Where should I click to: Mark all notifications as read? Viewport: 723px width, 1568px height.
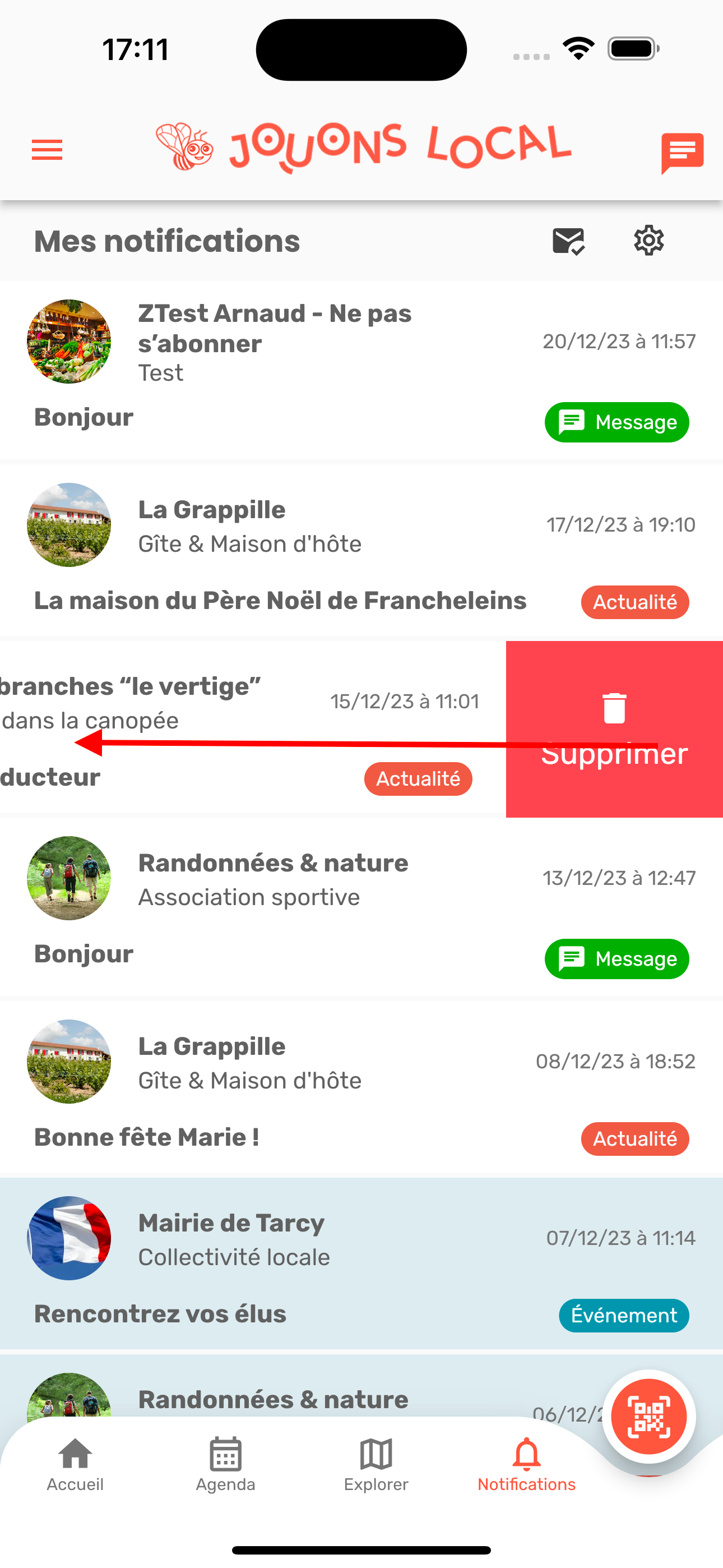pos(568,241)
